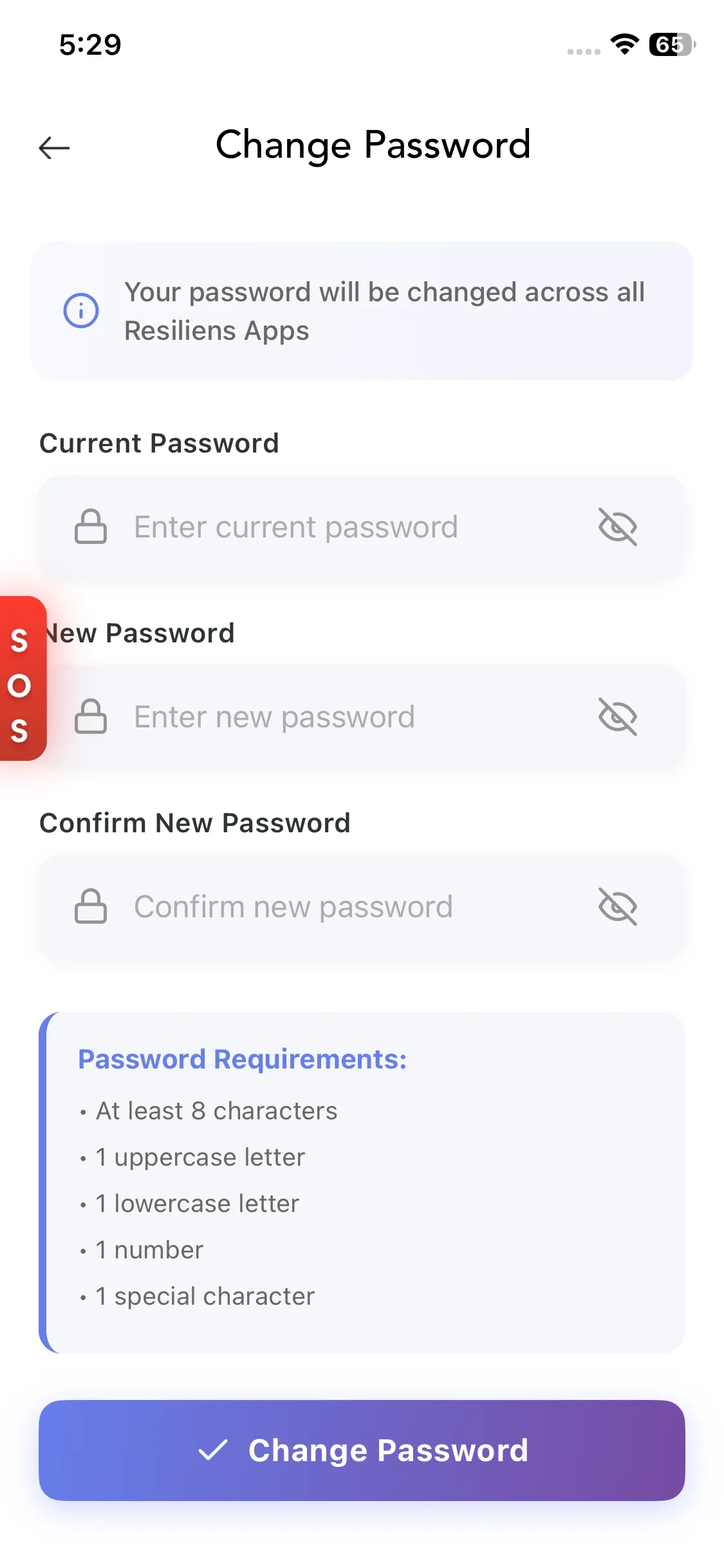Reveal the new password text

point(617,717)
